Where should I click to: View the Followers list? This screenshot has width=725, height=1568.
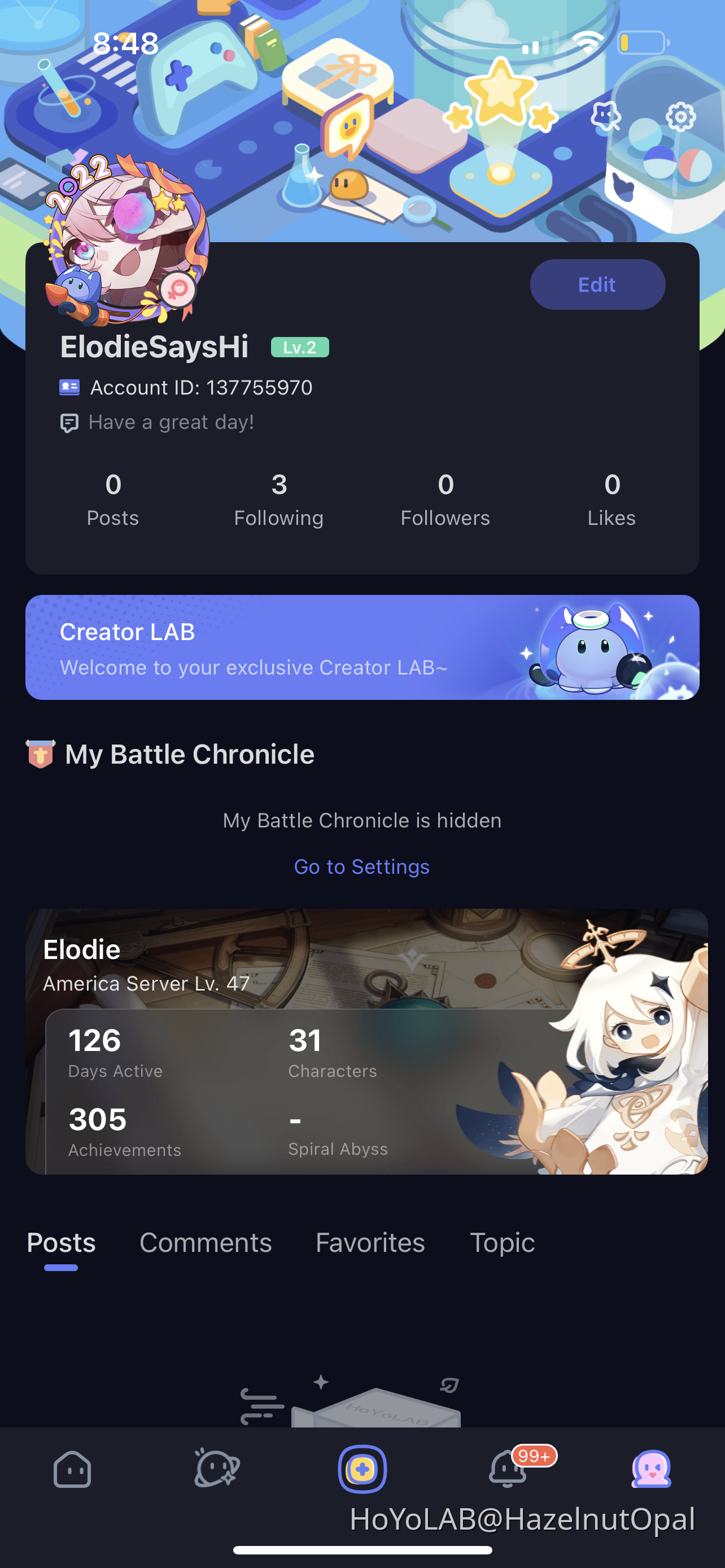point(445,500)
